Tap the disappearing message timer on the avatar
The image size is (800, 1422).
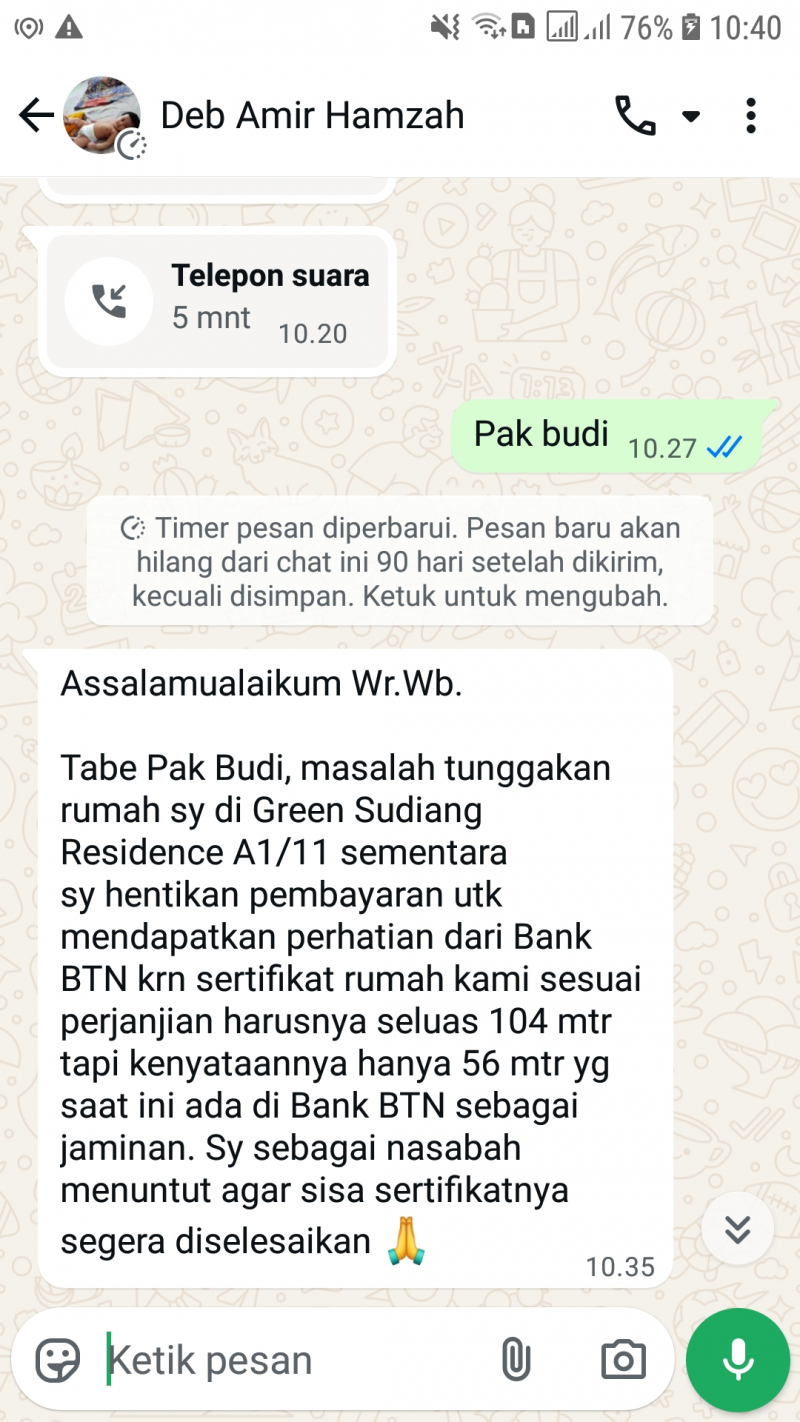click(132, 143)
